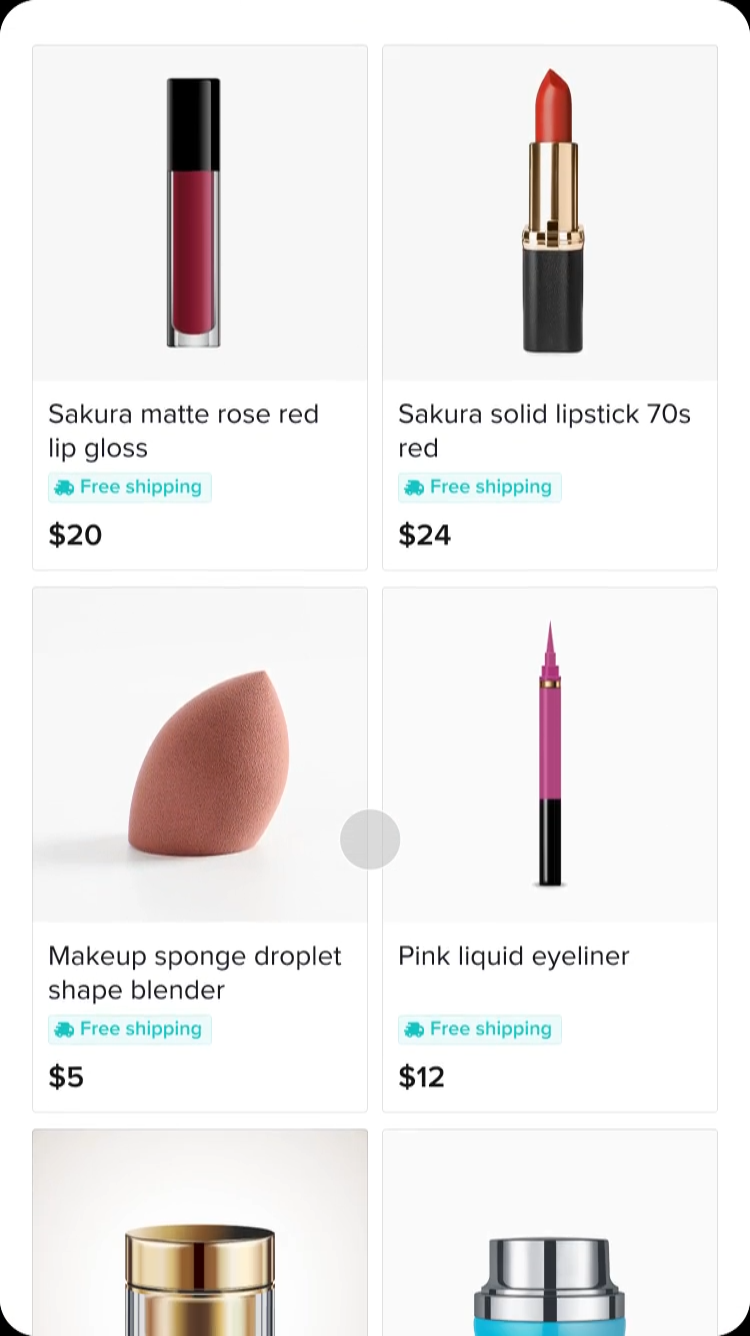750x1336 pixels.
Task: Click the truck icon on Pink liquid eyeliner card
Action: click(414, 1029)
